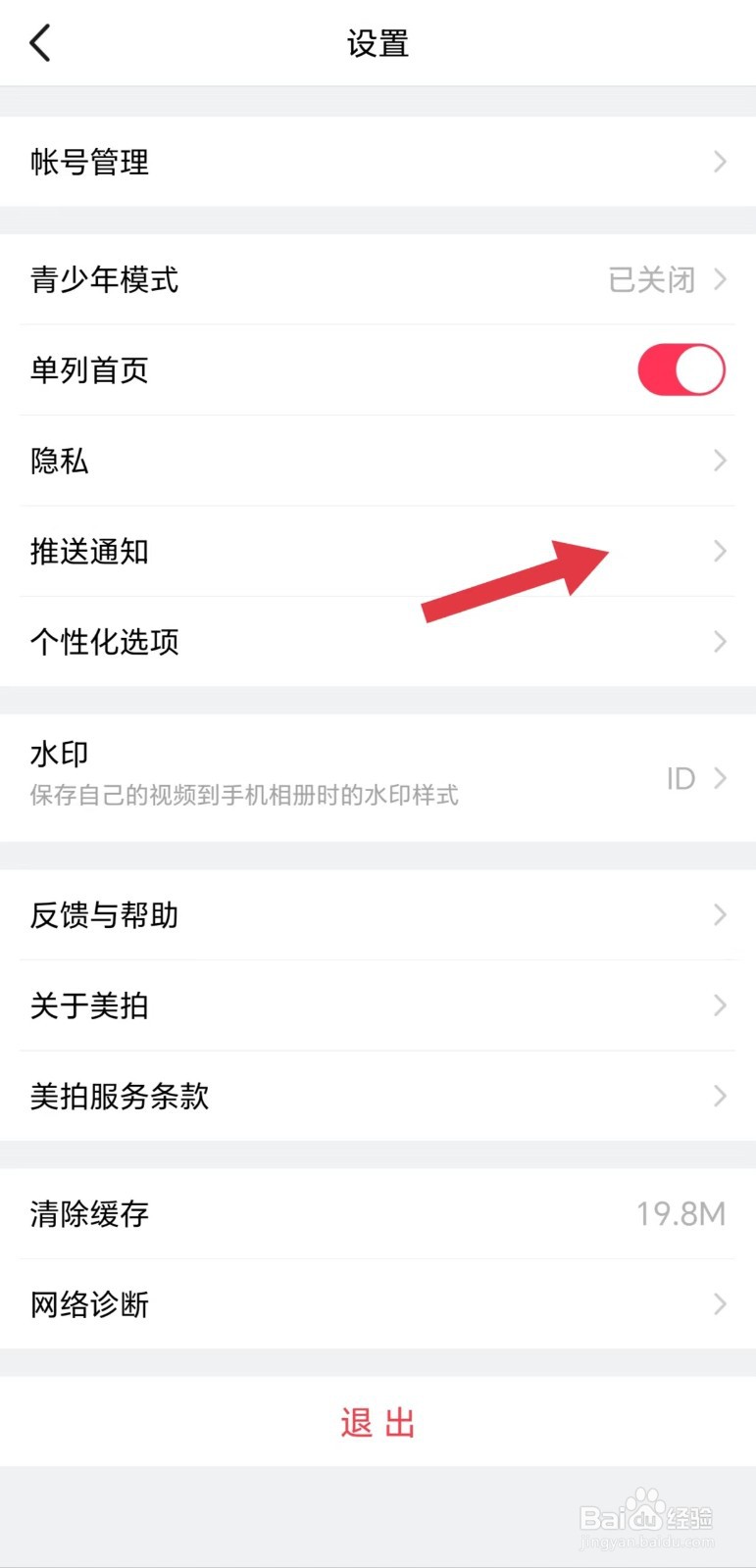
Task: Expand the chevron beside 推送通知
Action: (x=720, y=551)
